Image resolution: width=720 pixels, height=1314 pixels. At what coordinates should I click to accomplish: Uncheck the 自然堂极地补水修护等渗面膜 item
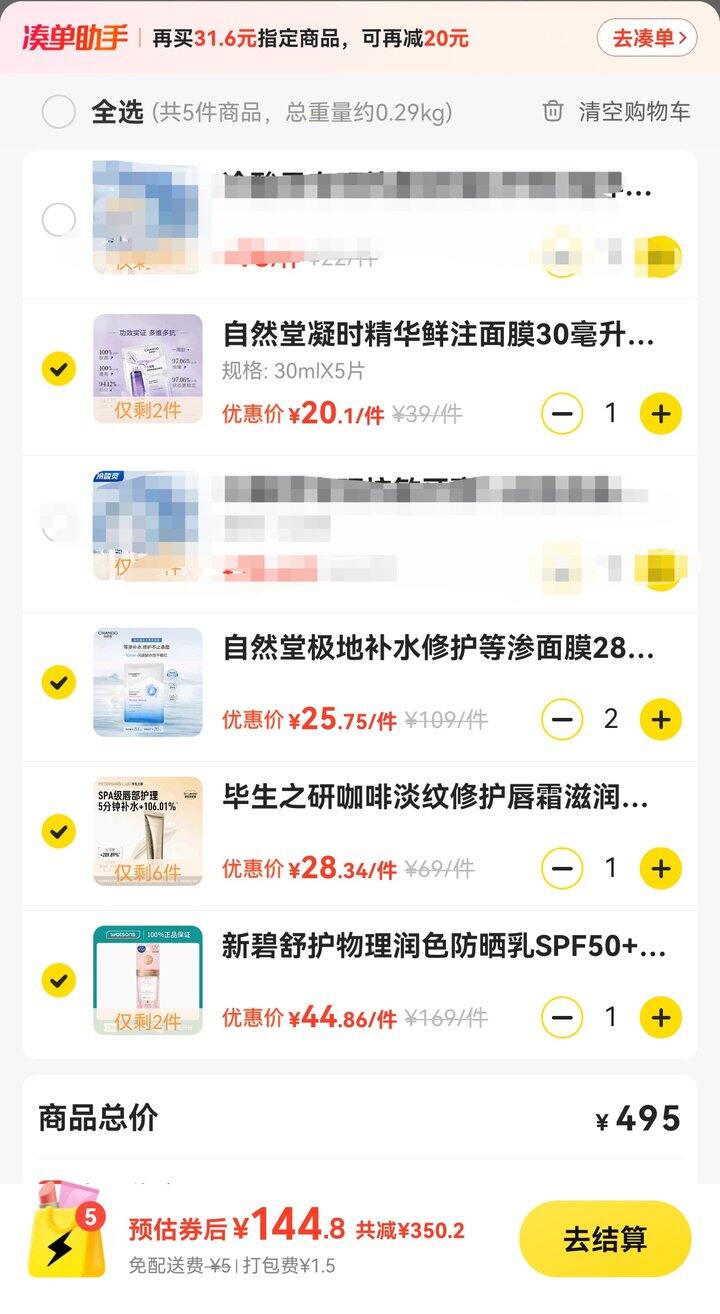pos(59,682)
